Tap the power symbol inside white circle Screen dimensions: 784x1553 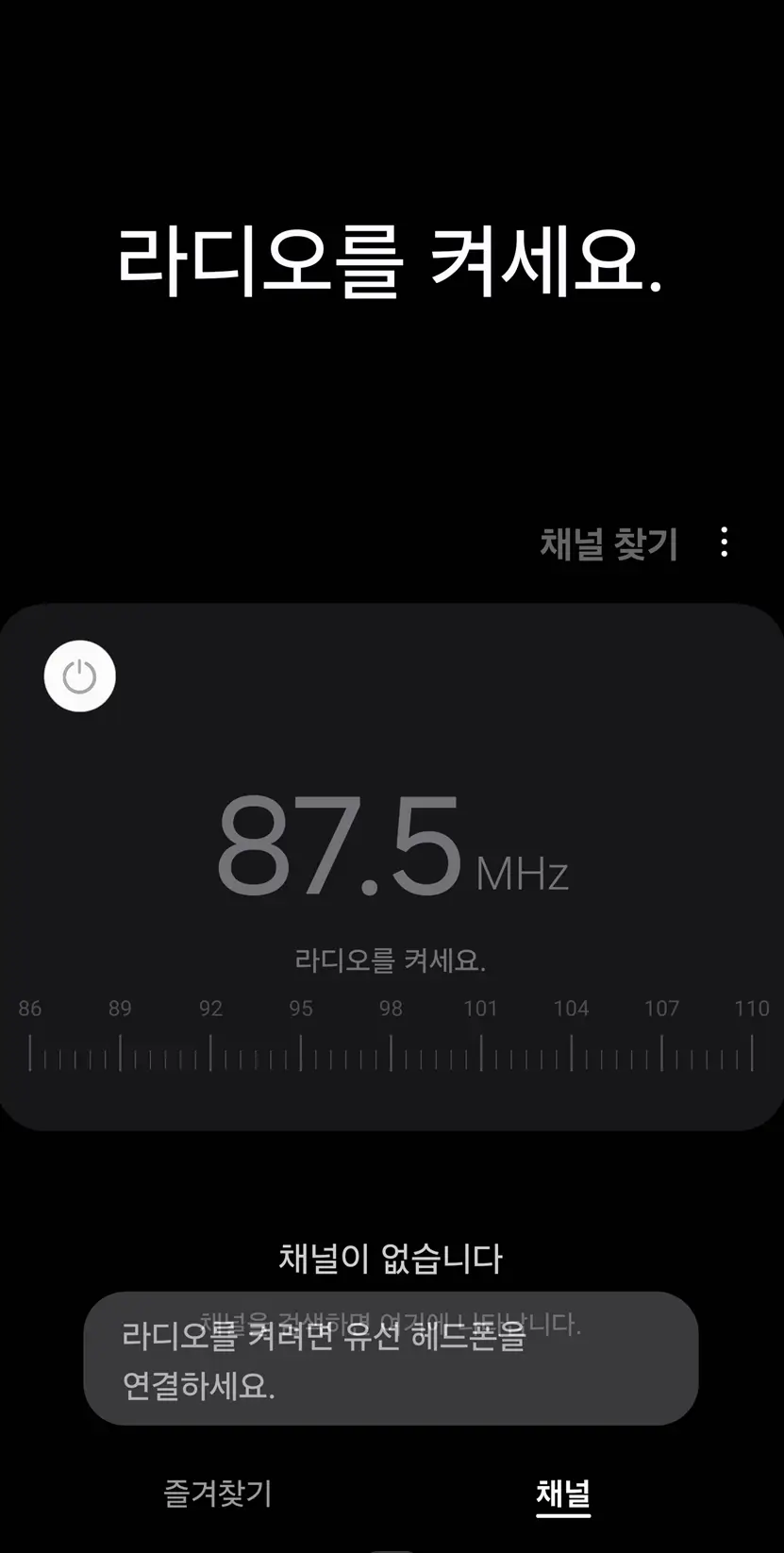pyautogui.click(x=80, y=676)
